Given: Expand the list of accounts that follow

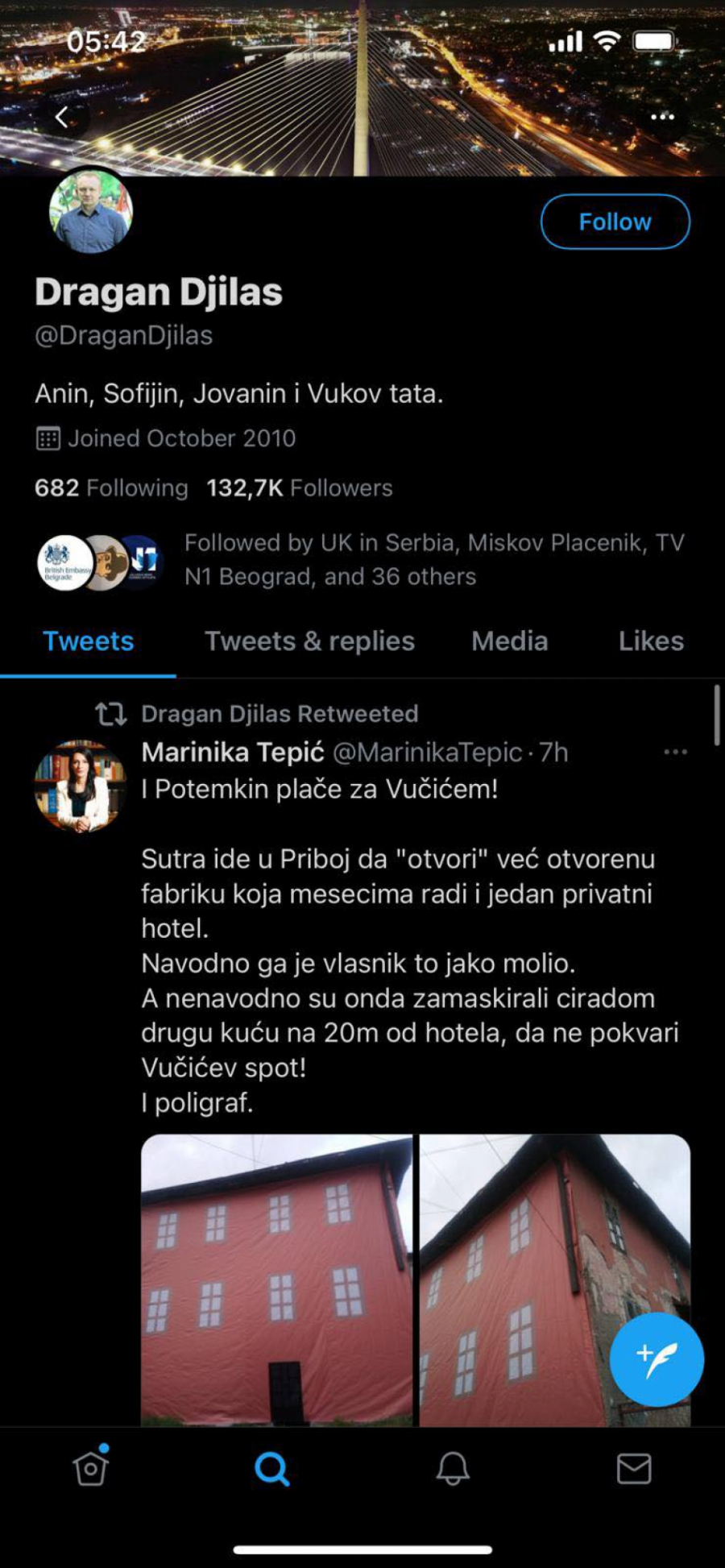Looking at the screenshot, I should [435, 559].
